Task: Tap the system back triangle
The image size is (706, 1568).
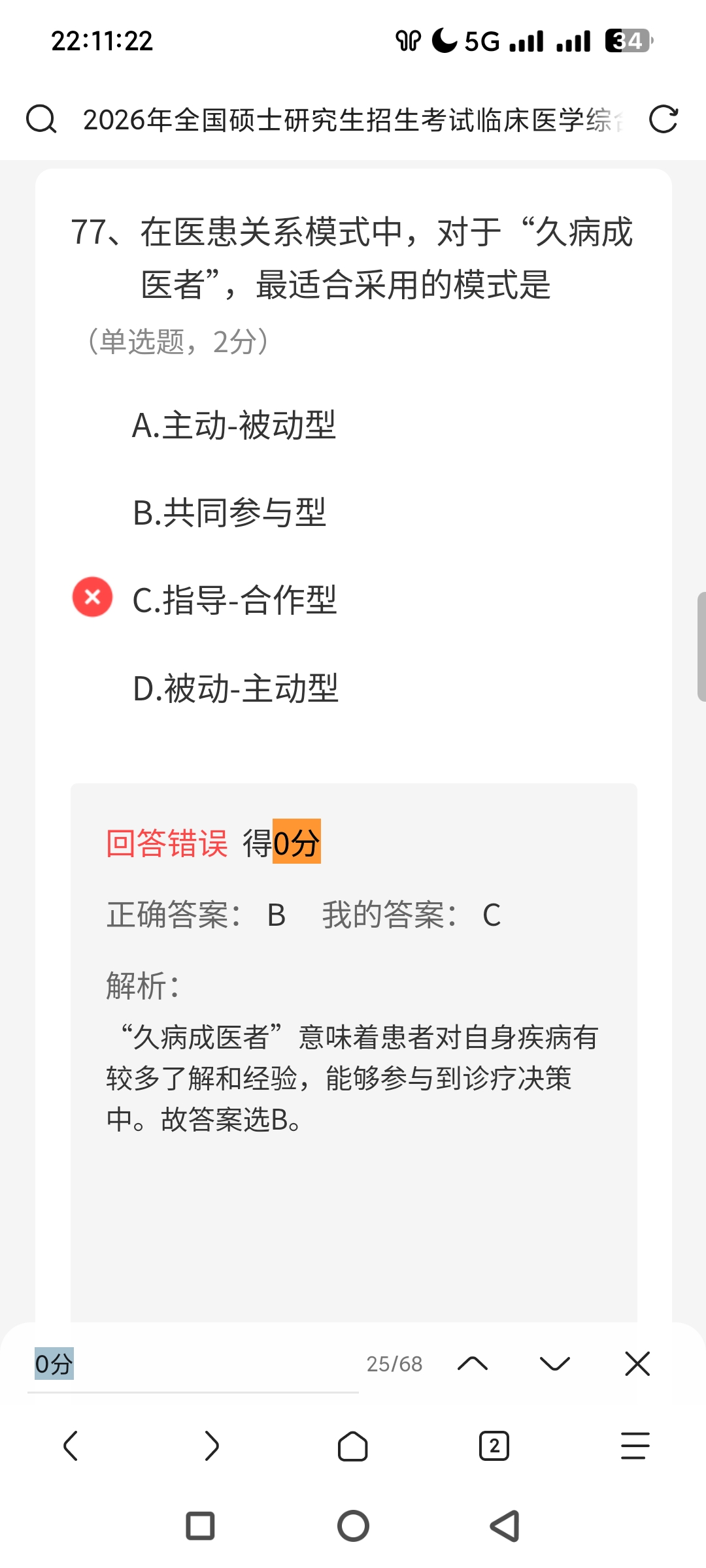Action: (x=505, y=1526)
